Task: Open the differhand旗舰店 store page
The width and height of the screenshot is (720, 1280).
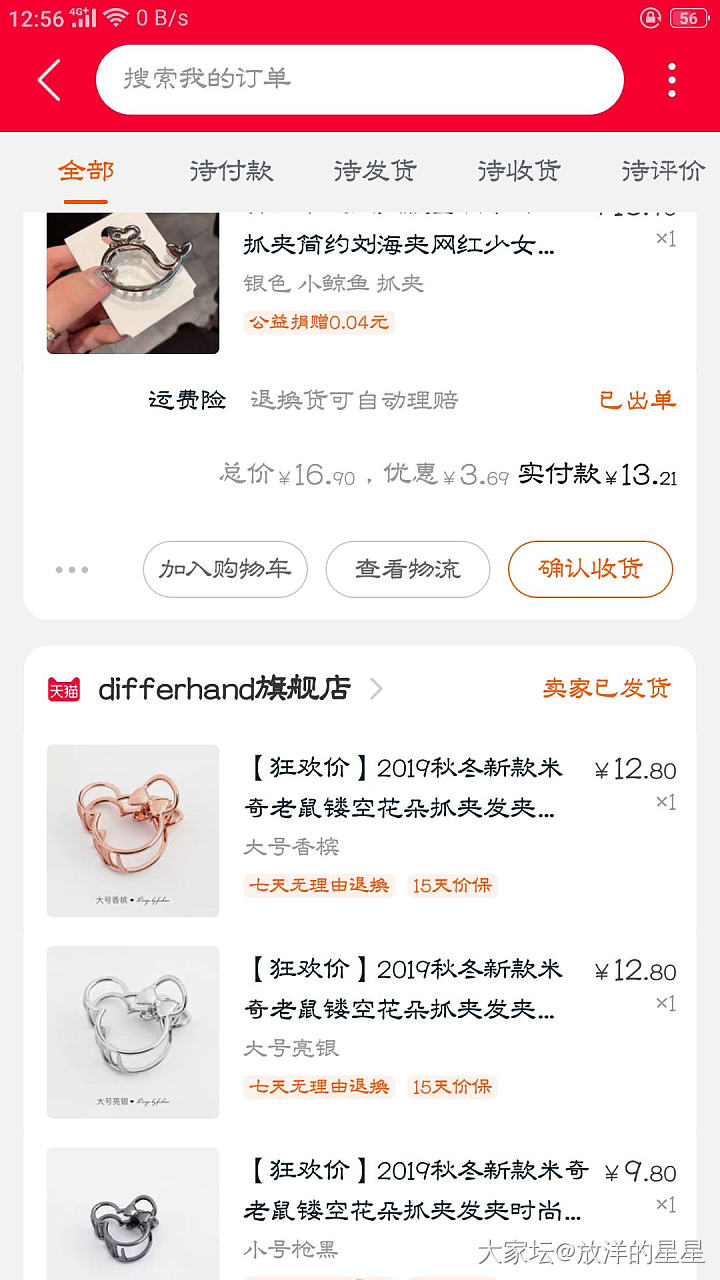Action: pos(225,689)
